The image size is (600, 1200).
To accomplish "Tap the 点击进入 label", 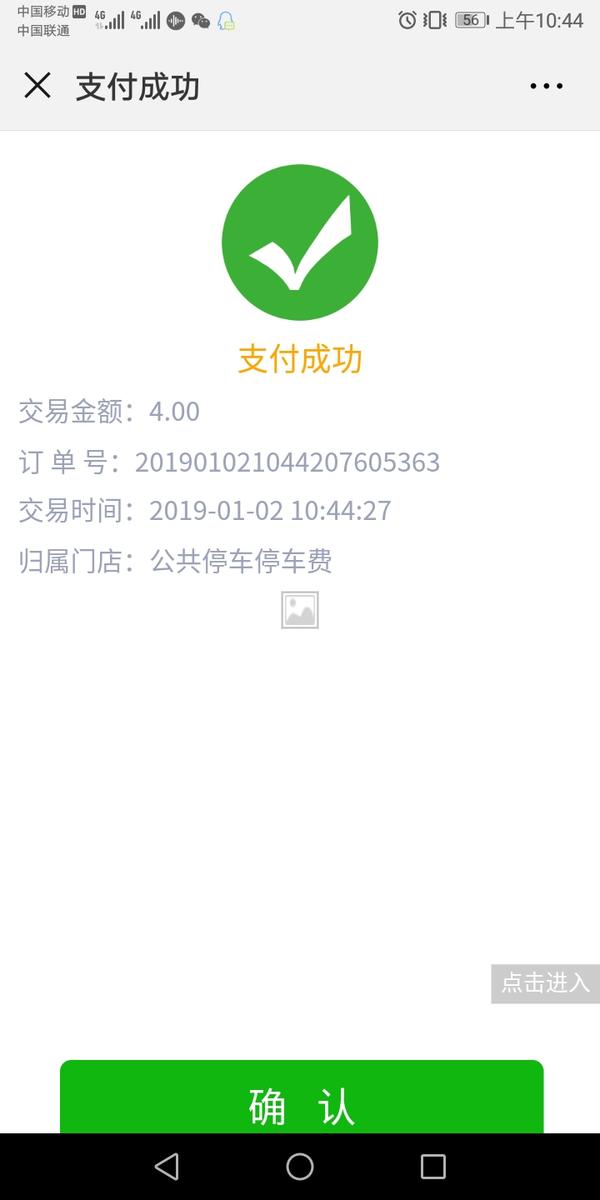I will pos(545,983).
